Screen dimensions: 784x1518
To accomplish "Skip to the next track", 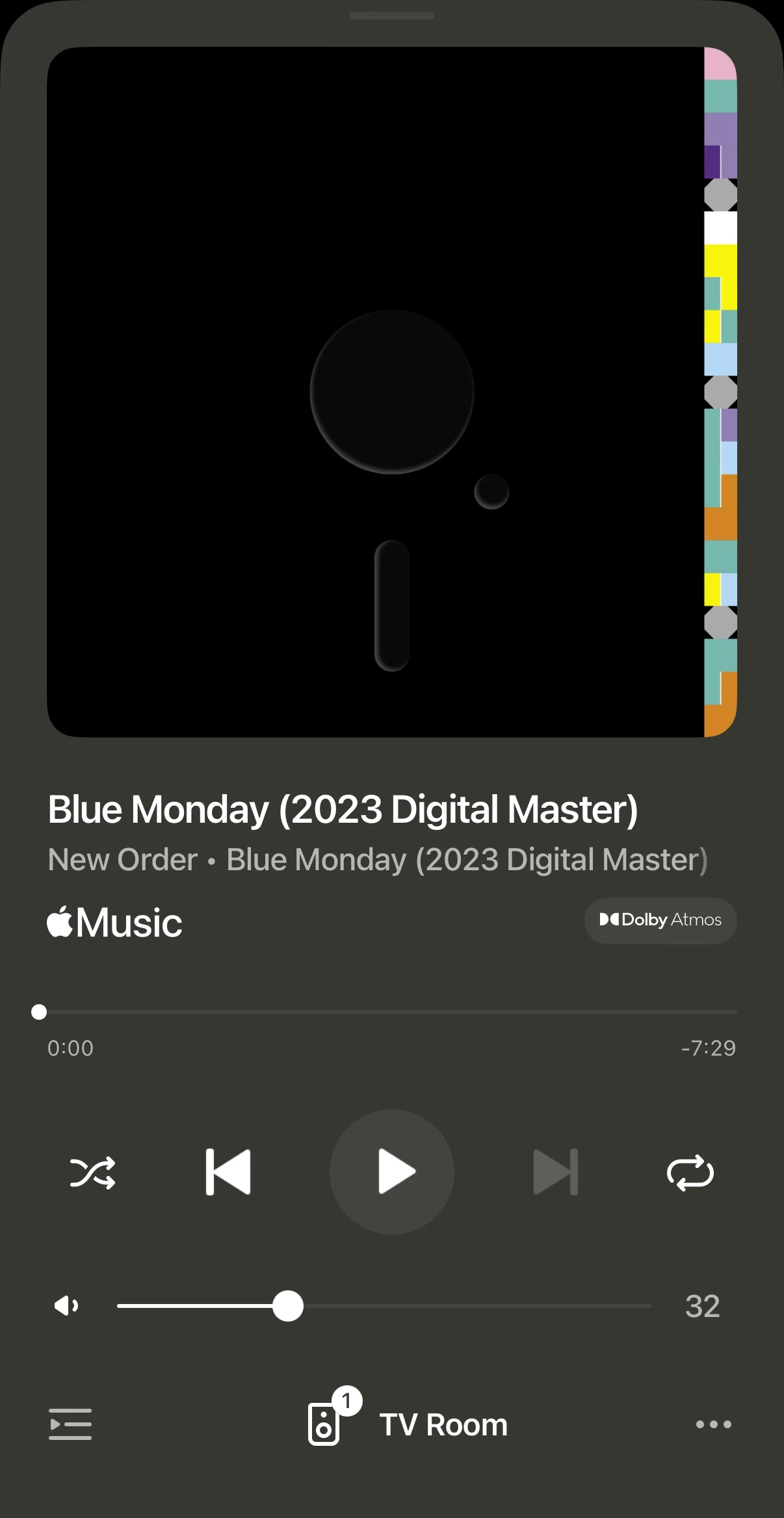I will pyautogui.click(x=555, y=1172).
